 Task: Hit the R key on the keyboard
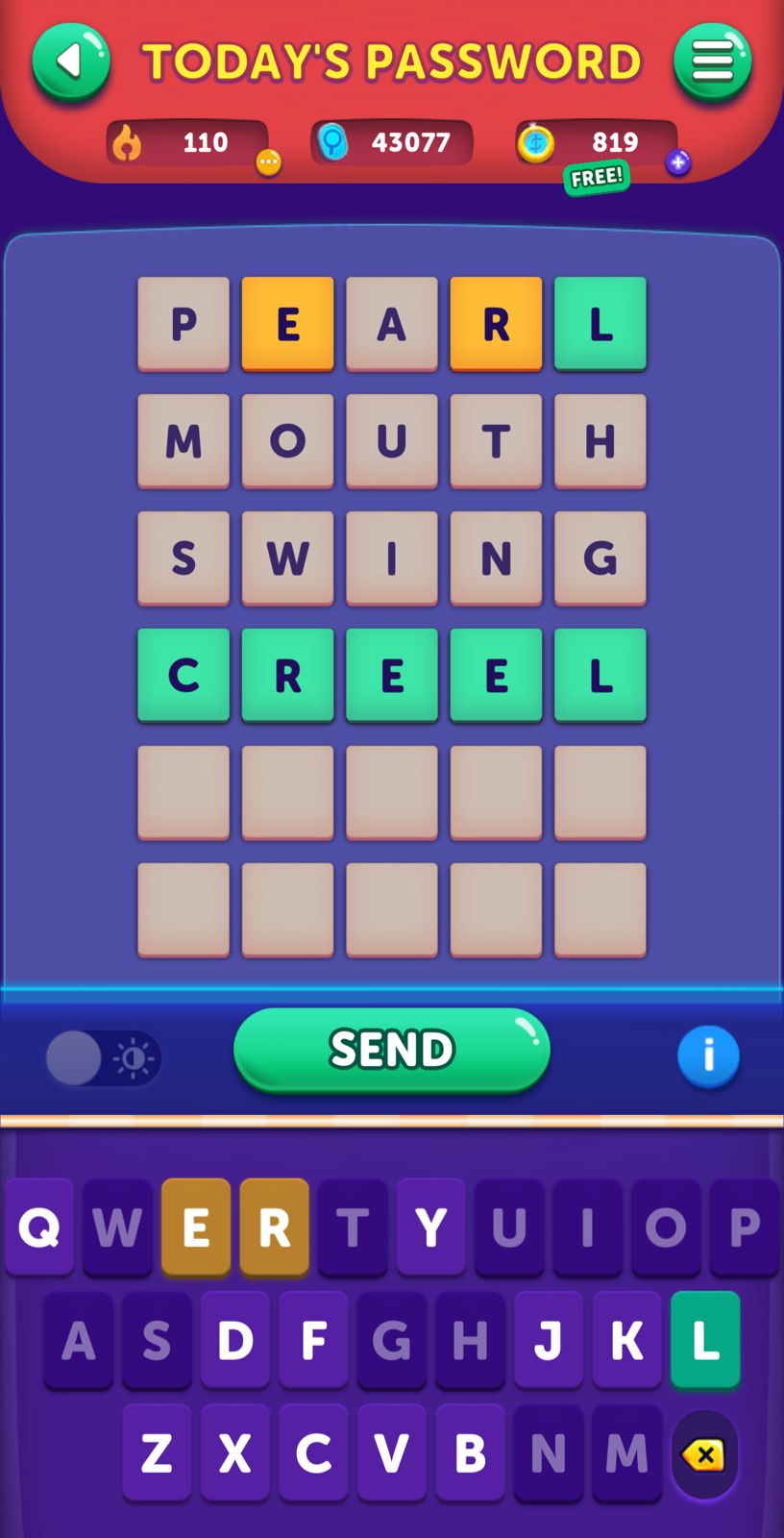tap(275, 1227)
